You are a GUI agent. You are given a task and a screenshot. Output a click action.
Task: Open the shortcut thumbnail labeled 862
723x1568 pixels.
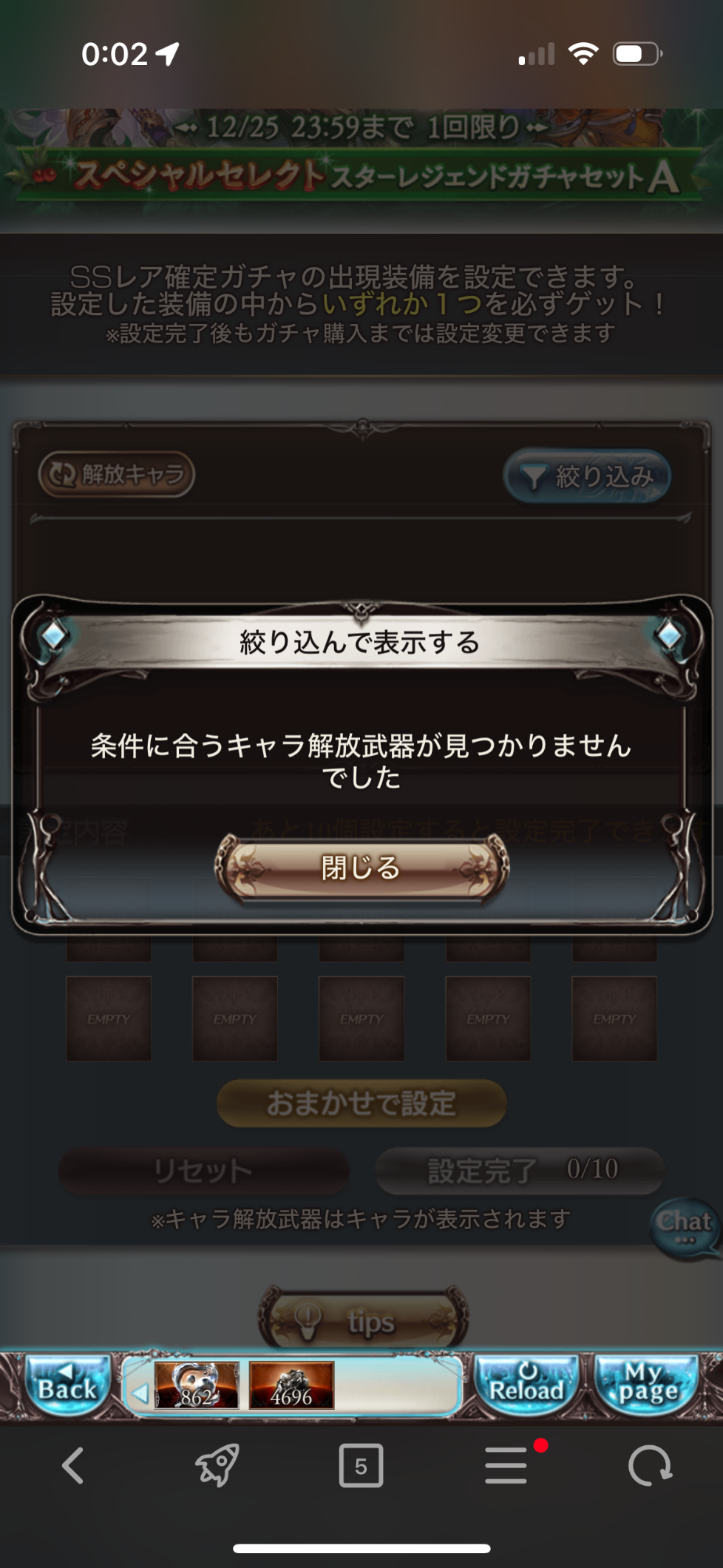[197, 1386]
